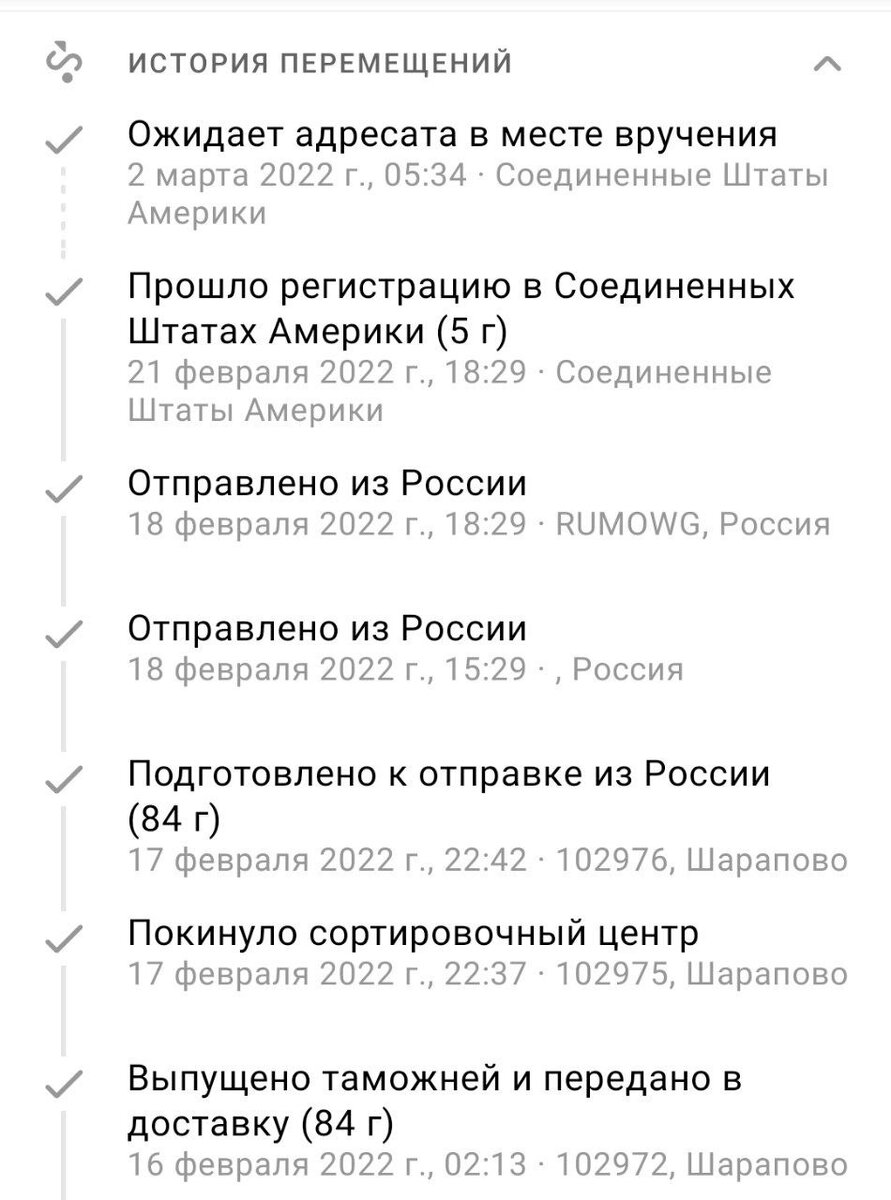Screen dimensions: 891x1200
Task: Click checkmark next to 'Прошло регистрацию' event
Action: 63,290
